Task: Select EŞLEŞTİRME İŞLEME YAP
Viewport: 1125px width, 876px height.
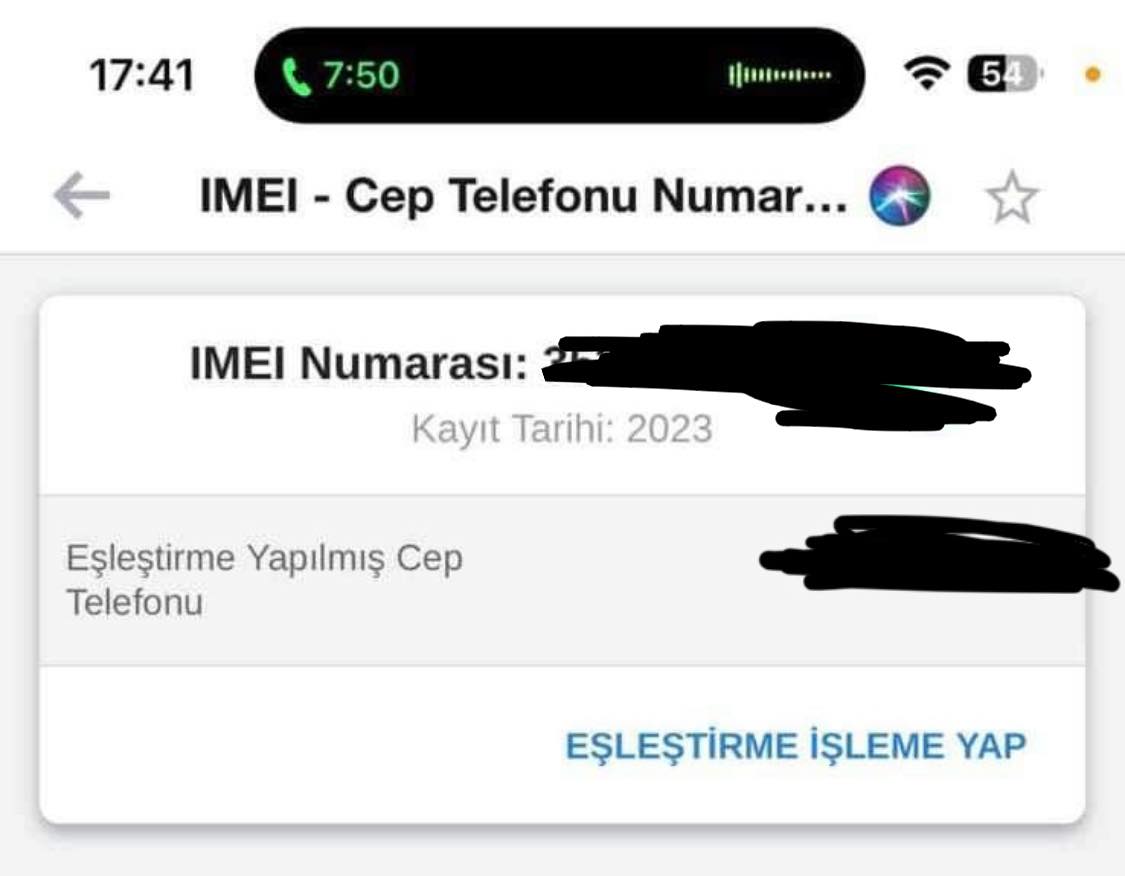Action: tap(796, 746)
